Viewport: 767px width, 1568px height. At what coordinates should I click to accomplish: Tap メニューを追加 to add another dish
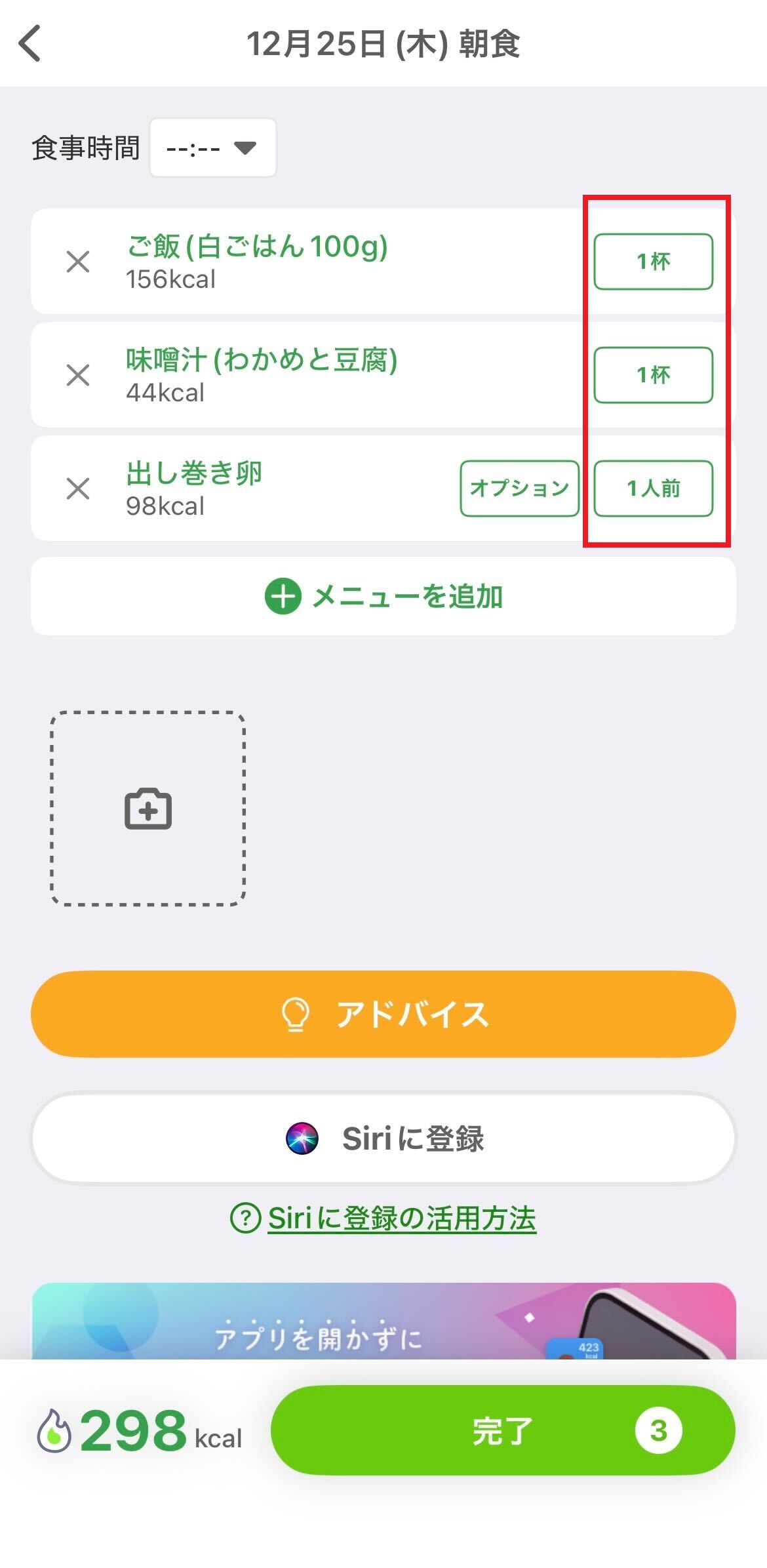coord(383,597)
